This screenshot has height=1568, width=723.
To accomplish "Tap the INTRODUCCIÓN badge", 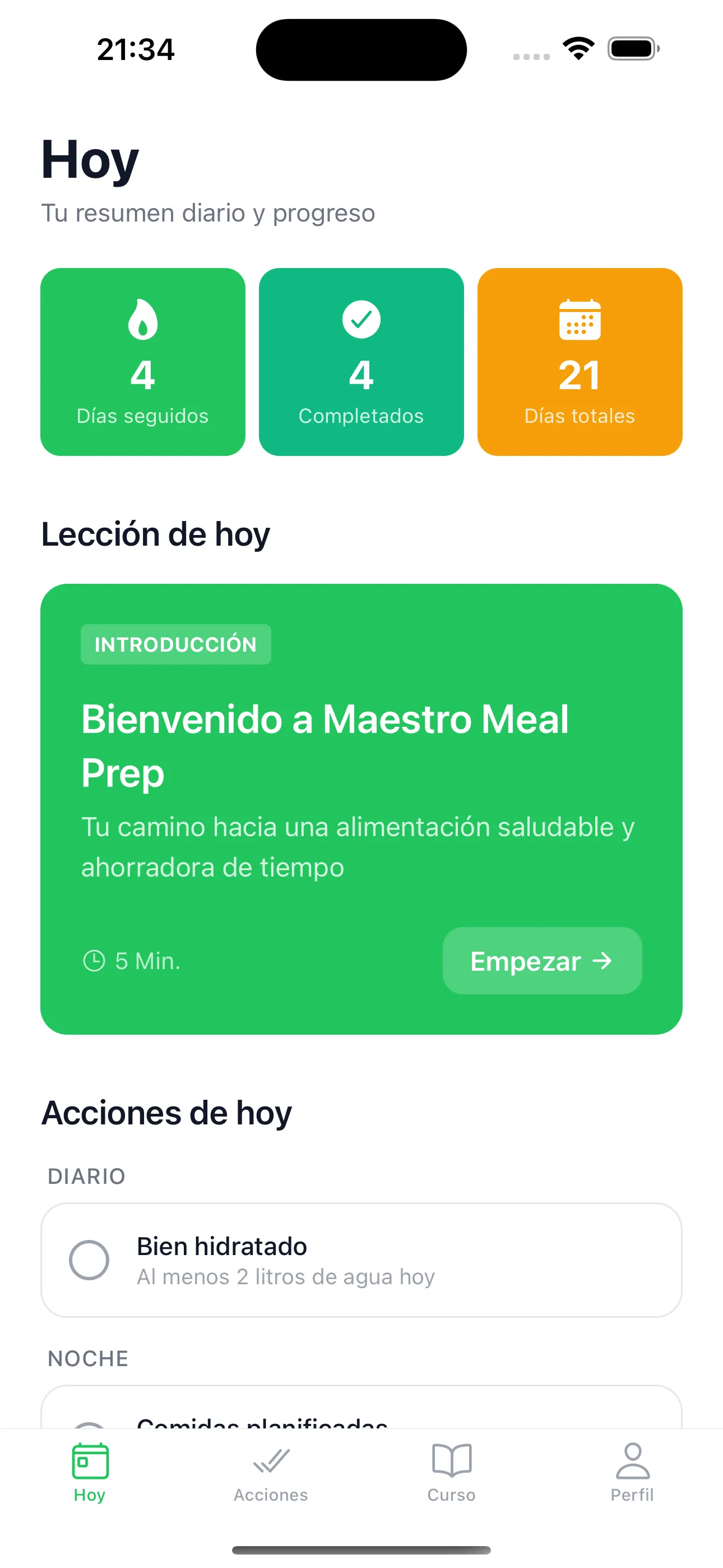I will pyautogui.click(x=176, y=643).
